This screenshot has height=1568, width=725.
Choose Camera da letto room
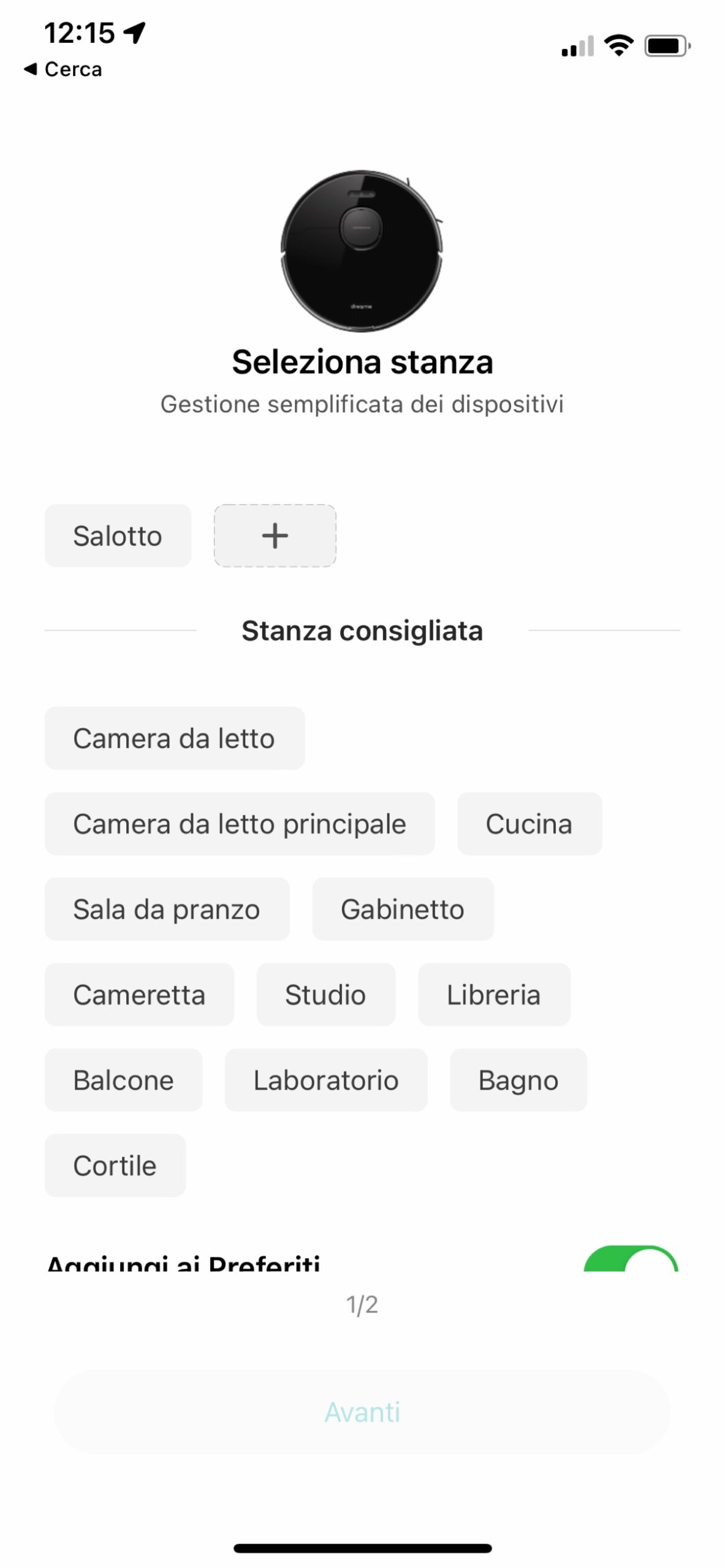pos(174,737)
